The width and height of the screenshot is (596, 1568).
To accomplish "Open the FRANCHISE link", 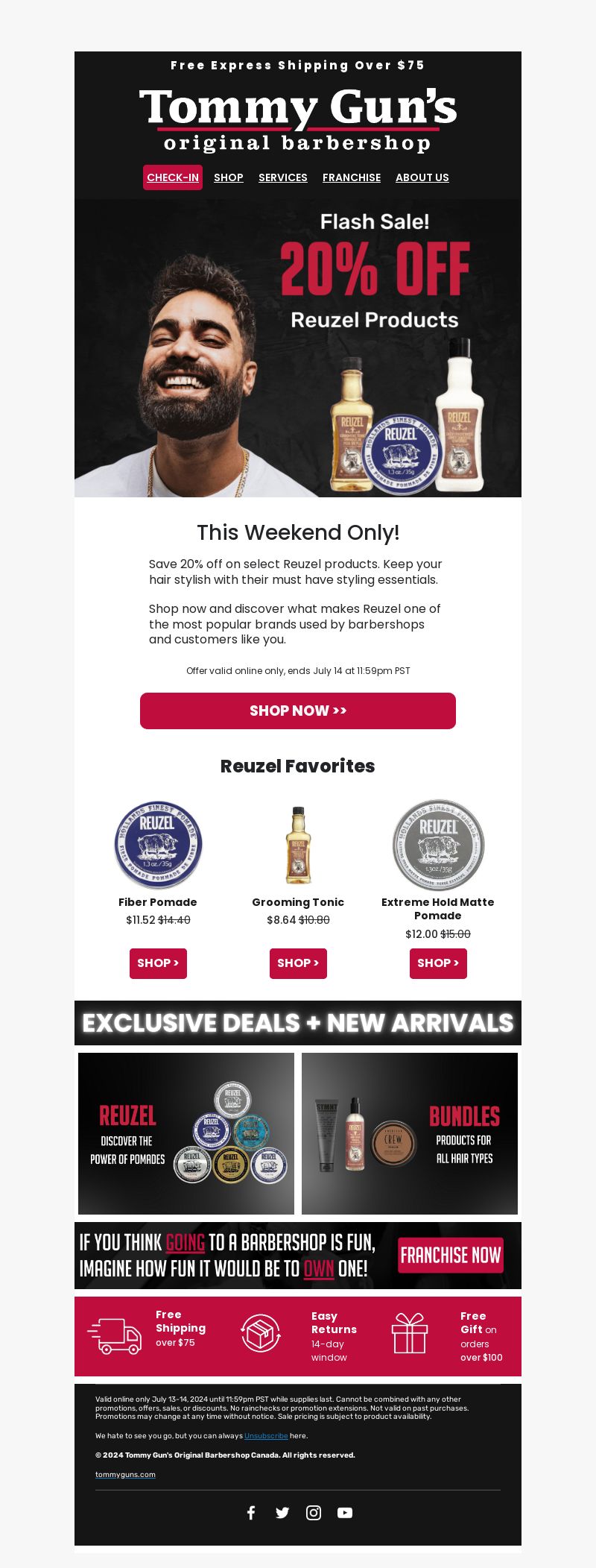I will pyautogui.click(x=352, y=177).
